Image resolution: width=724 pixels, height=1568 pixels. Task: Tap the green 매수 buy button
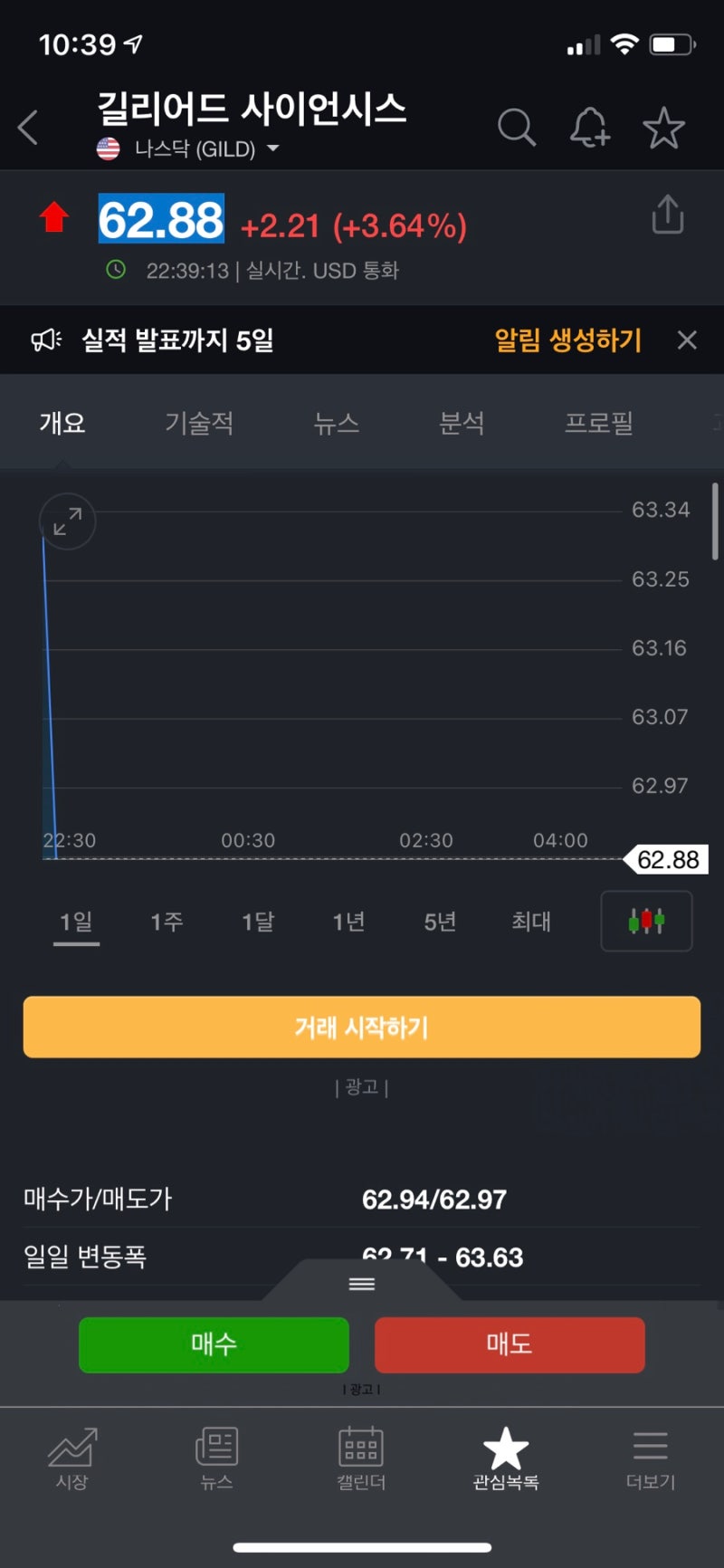(214, 1344)
